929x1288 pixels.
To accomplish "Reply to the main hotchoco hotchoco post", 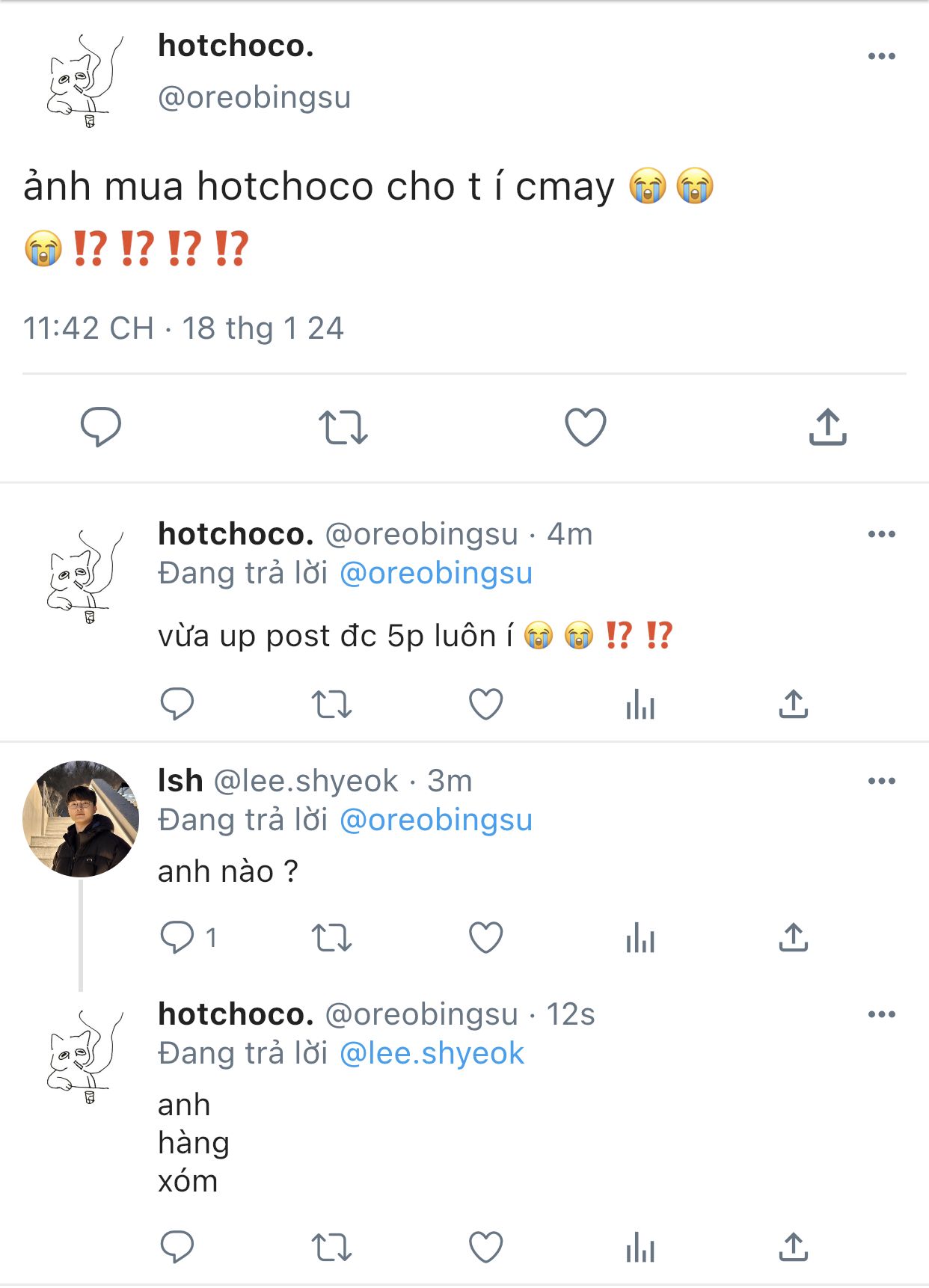I will coord(101,427).
